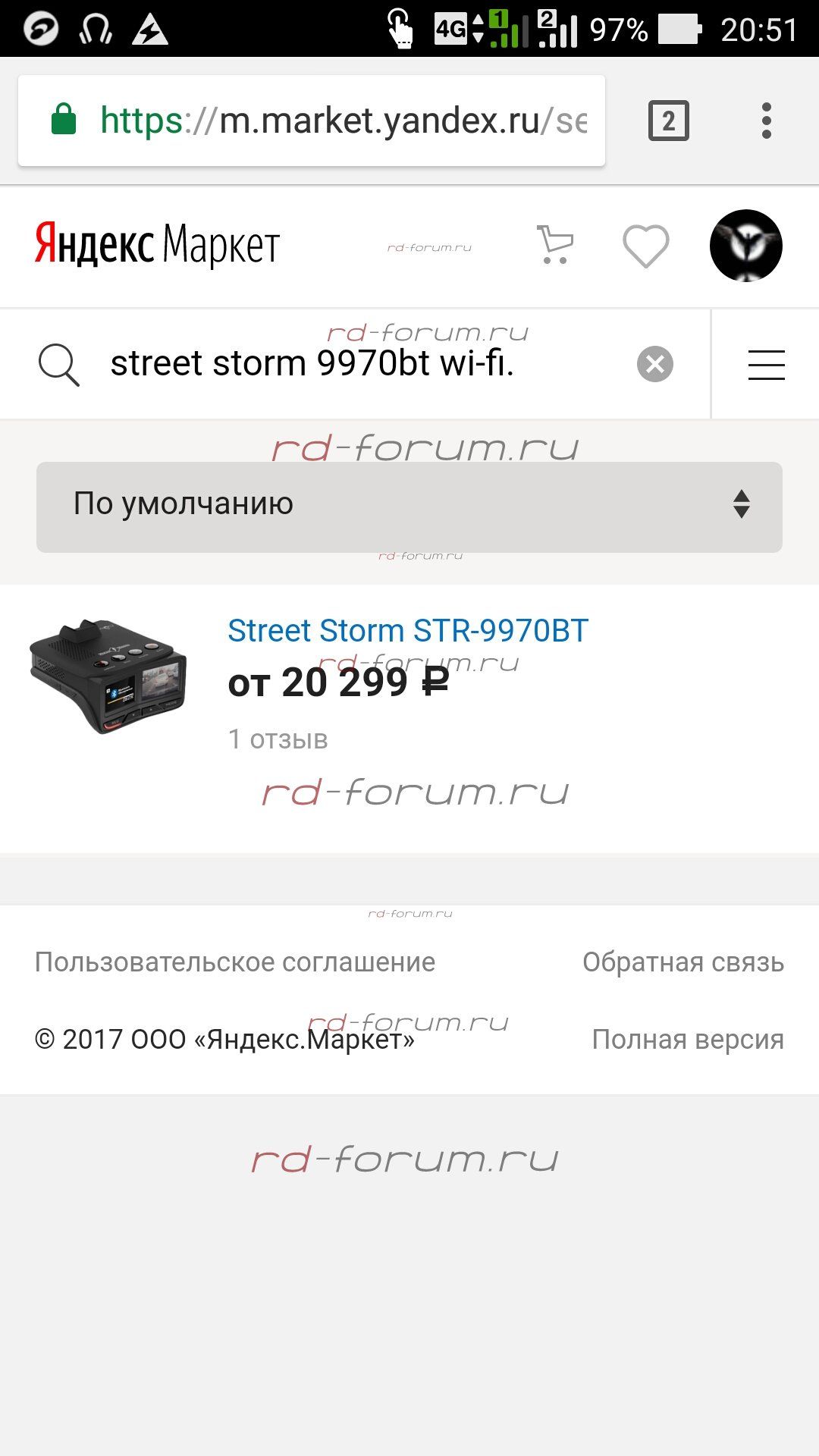Go to Яндекс Маркет home via logo
The height and width of the screenshot is (1456, 819).
coord(157,245)
